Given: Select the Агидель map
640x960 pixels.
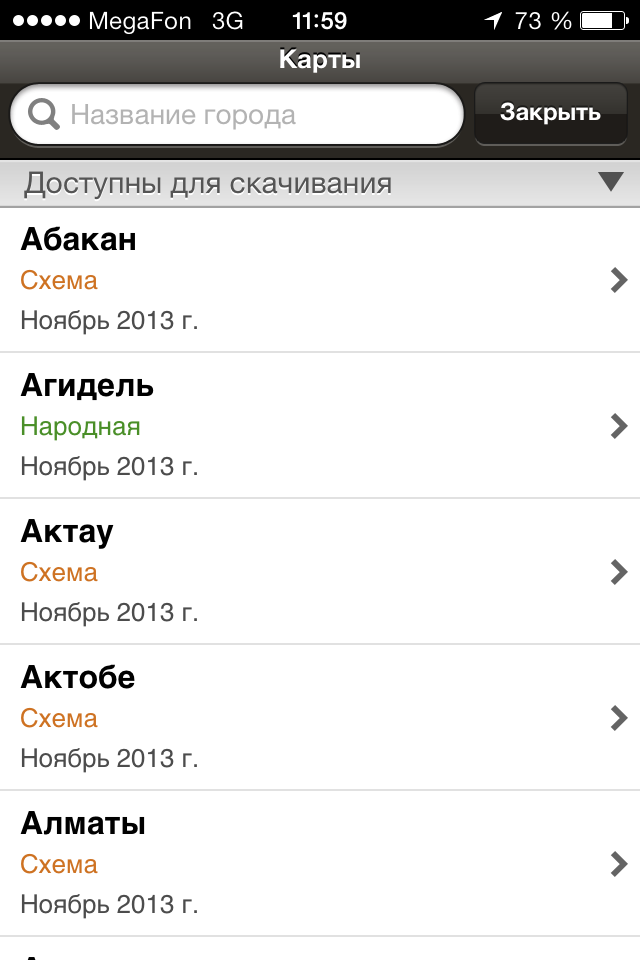Looking at the screenshot, I should click(320, 426).
